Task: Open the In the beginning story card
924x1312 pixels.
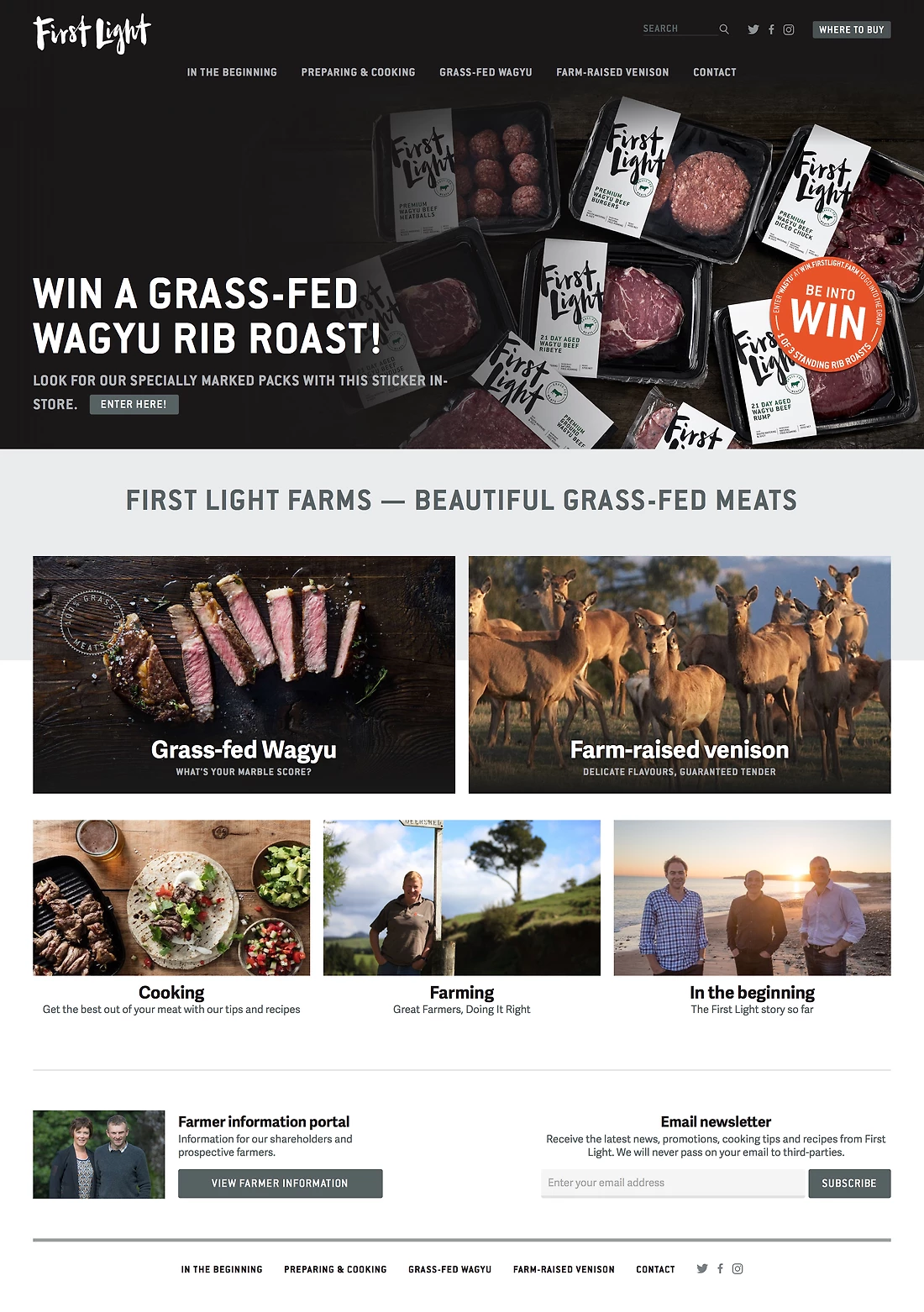Action: 752,897
